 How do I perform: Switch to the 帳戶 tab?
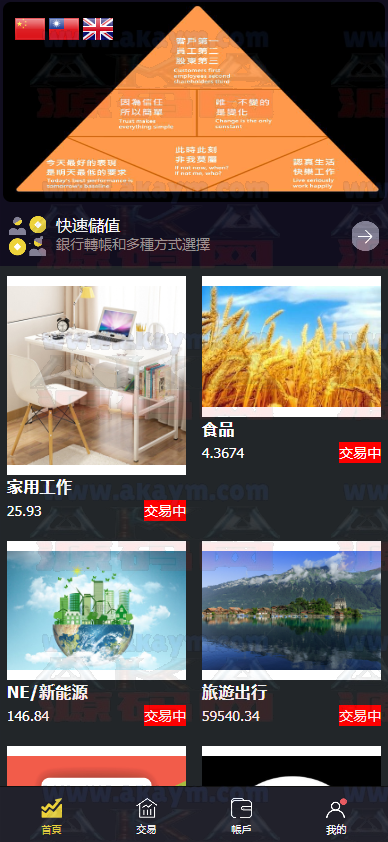coord(241,816)
